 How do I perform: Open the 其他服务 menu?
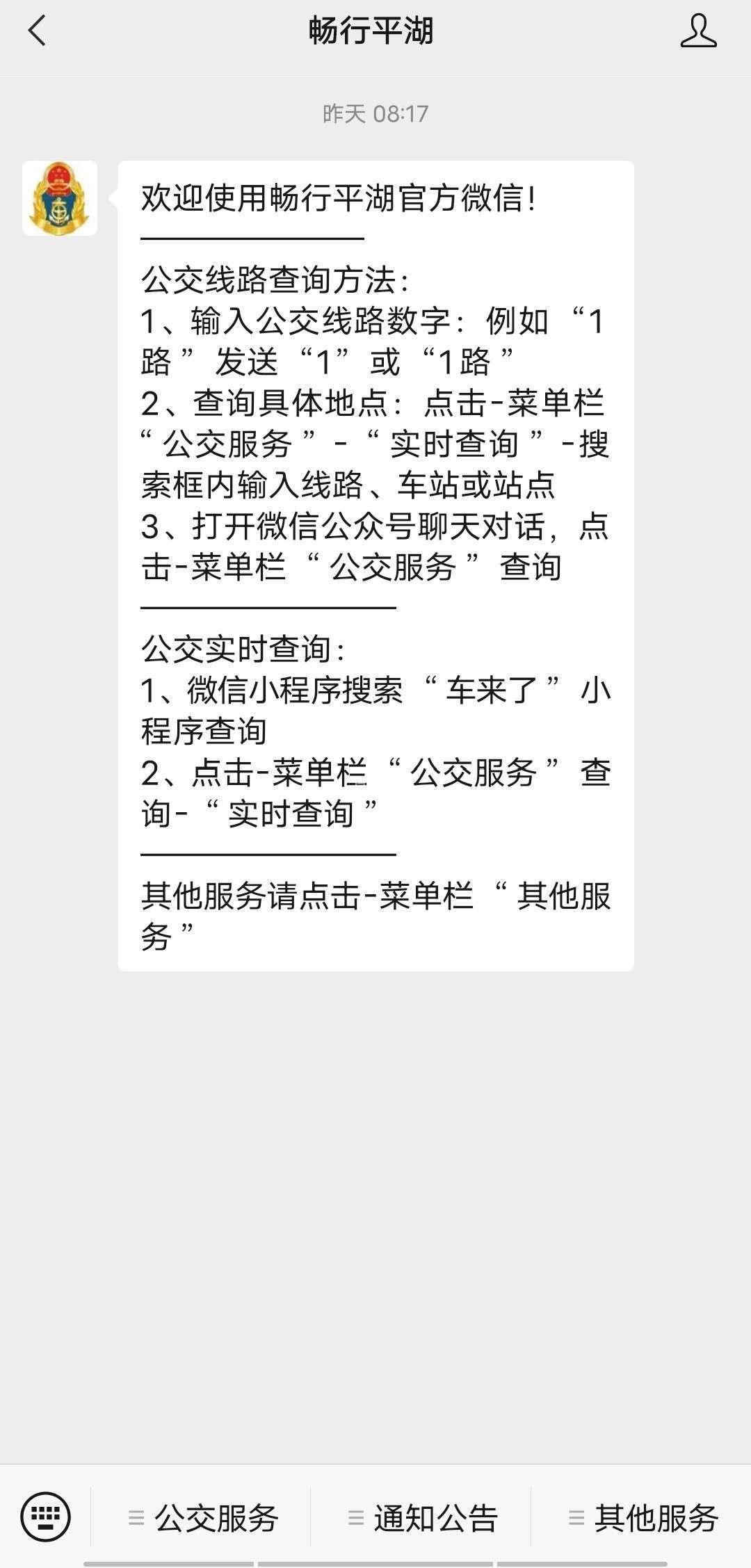click(x=643, y=1518)
